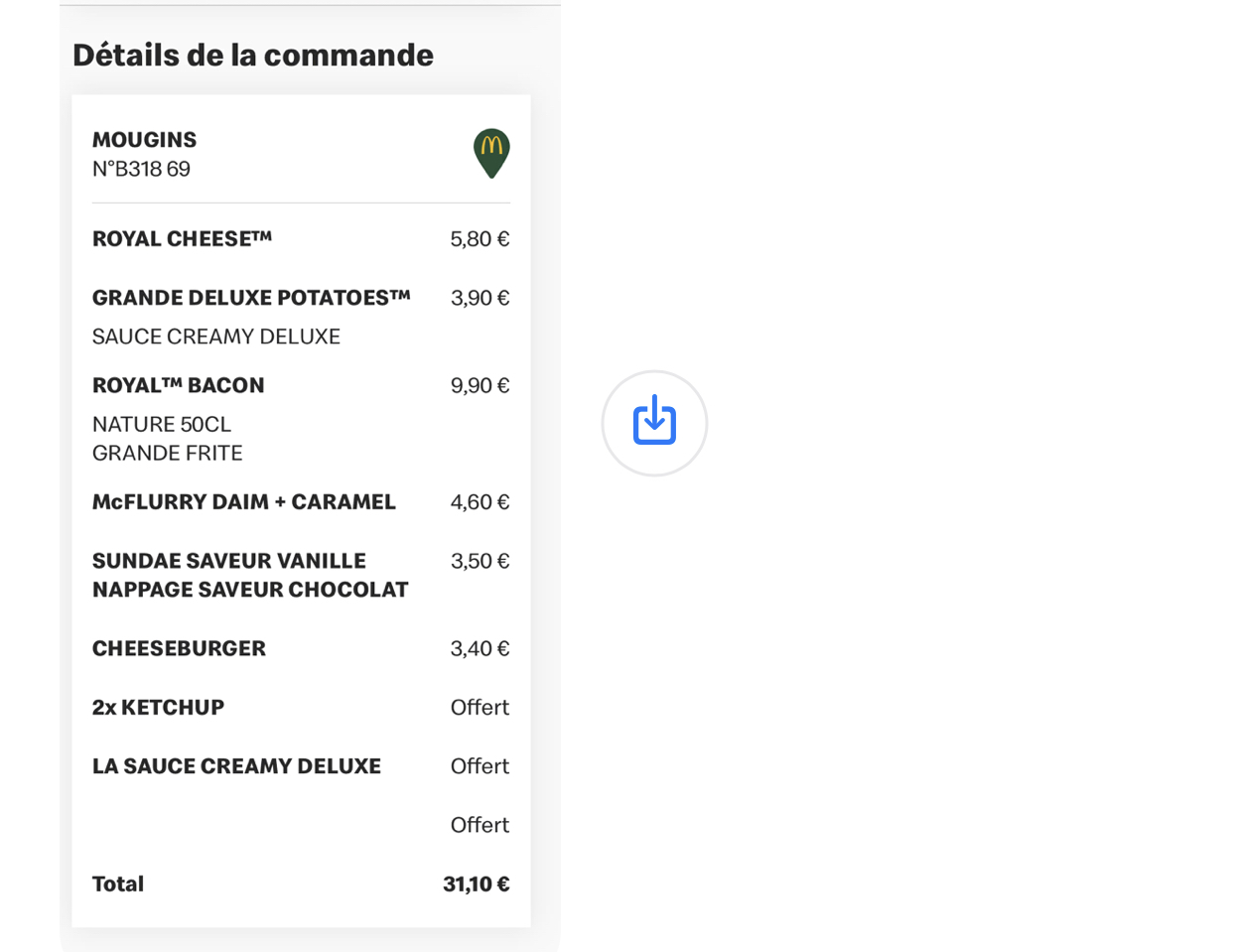
Task: Open the Mougins restaurant location pin
Action: (x=490, y=153)
